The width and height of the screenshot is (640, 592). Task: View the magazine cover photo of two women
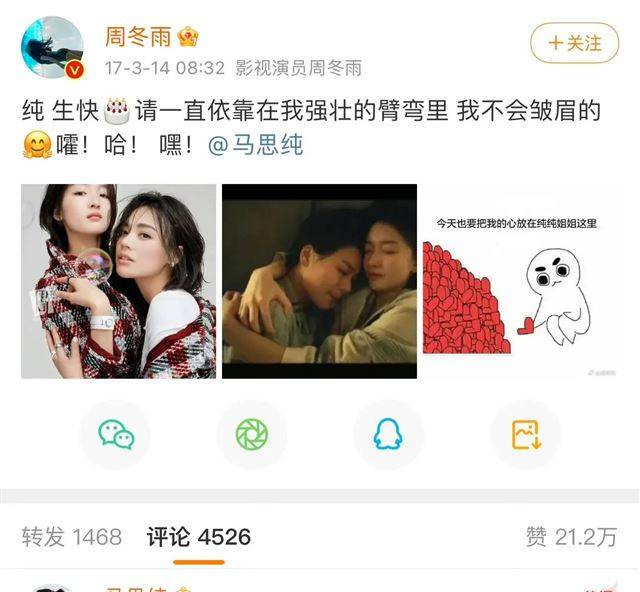click(x=118, y=281)
